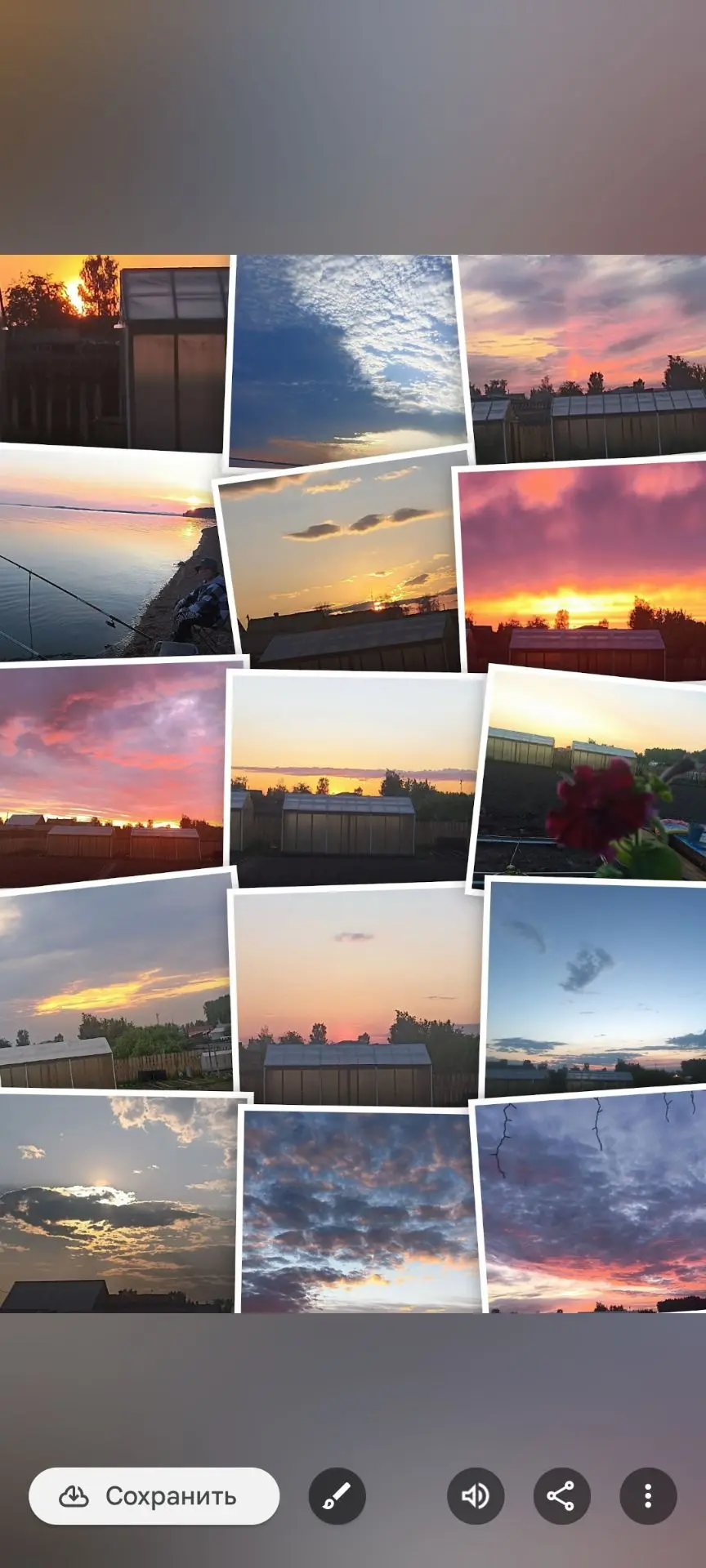Tap the Сохранить save button

[154, 1496]
